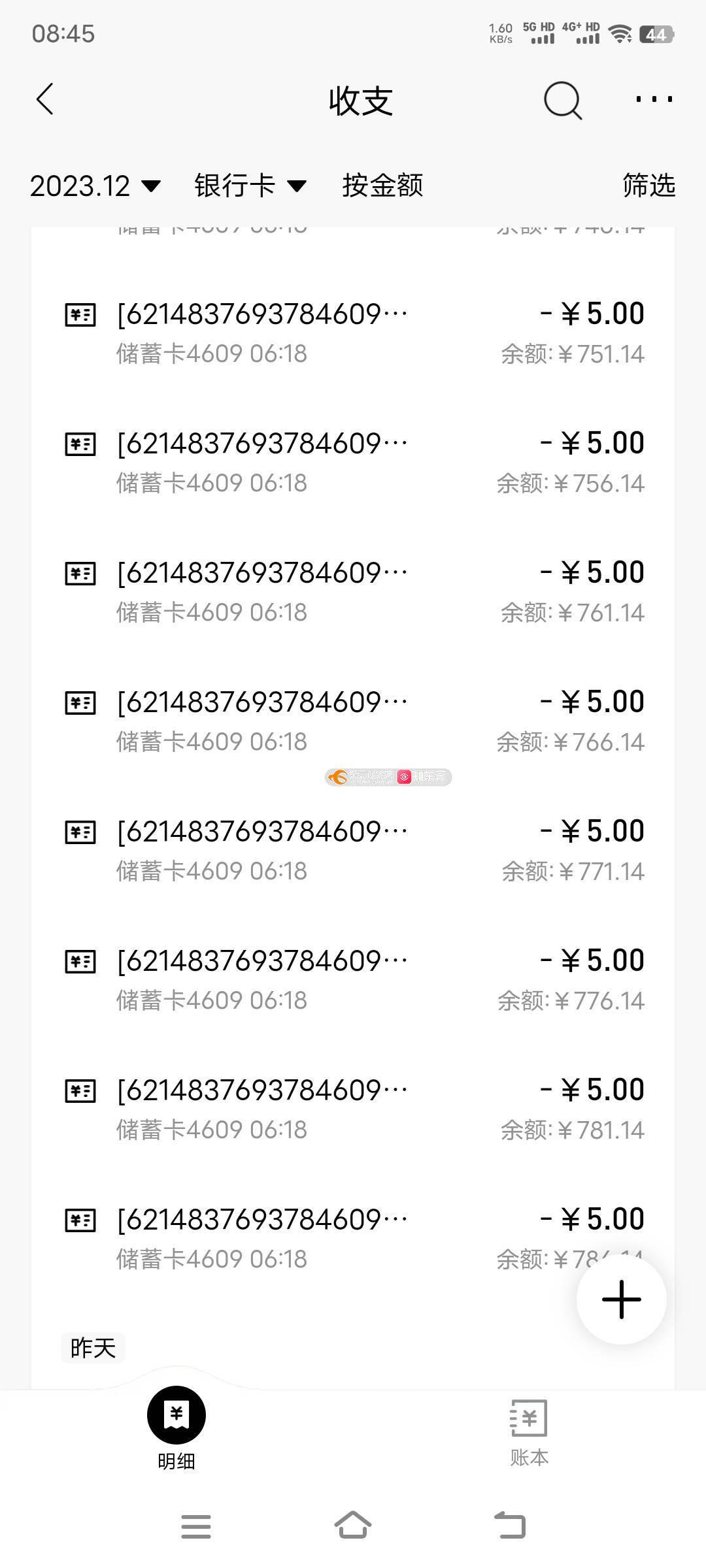Sort by amount with 按金额
Image resolution: width=706 pixels, height=1568 pixels.
point(382,186)
